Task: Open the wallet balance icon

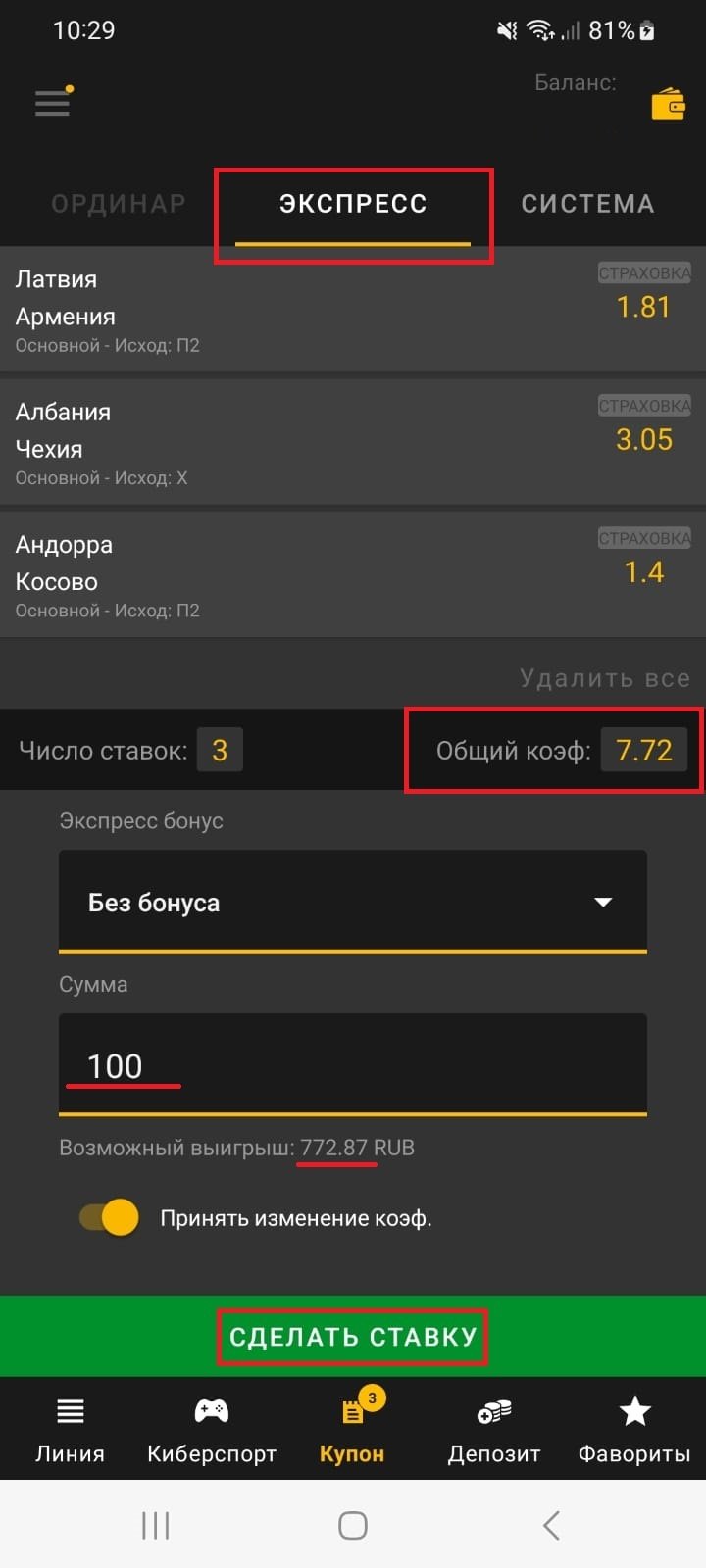Action: pyautogui.click(x=668, y=104)
